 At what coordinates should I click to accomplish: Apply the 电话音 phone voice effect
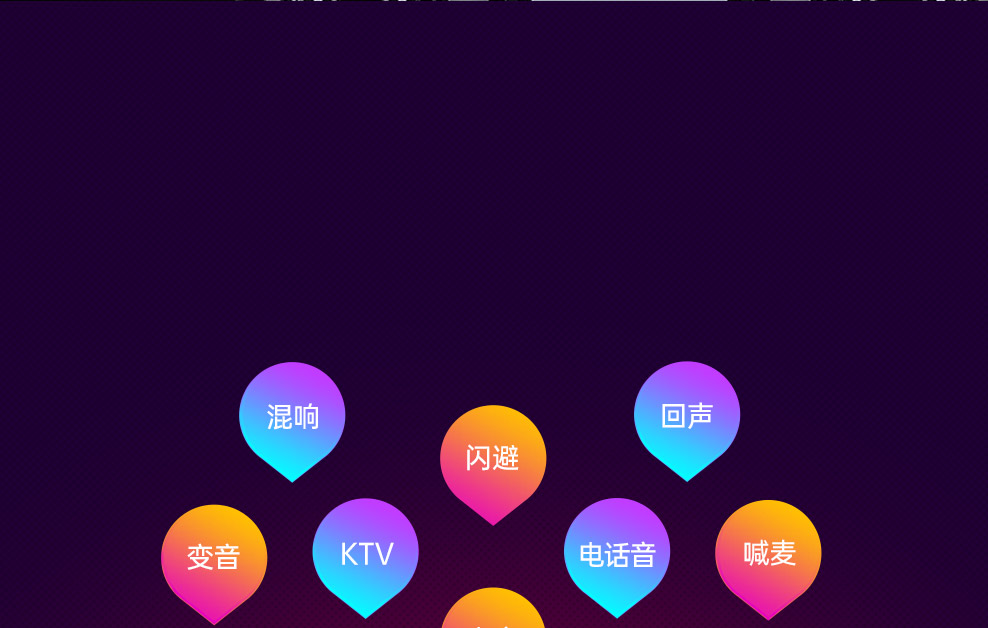pos(617,553)
